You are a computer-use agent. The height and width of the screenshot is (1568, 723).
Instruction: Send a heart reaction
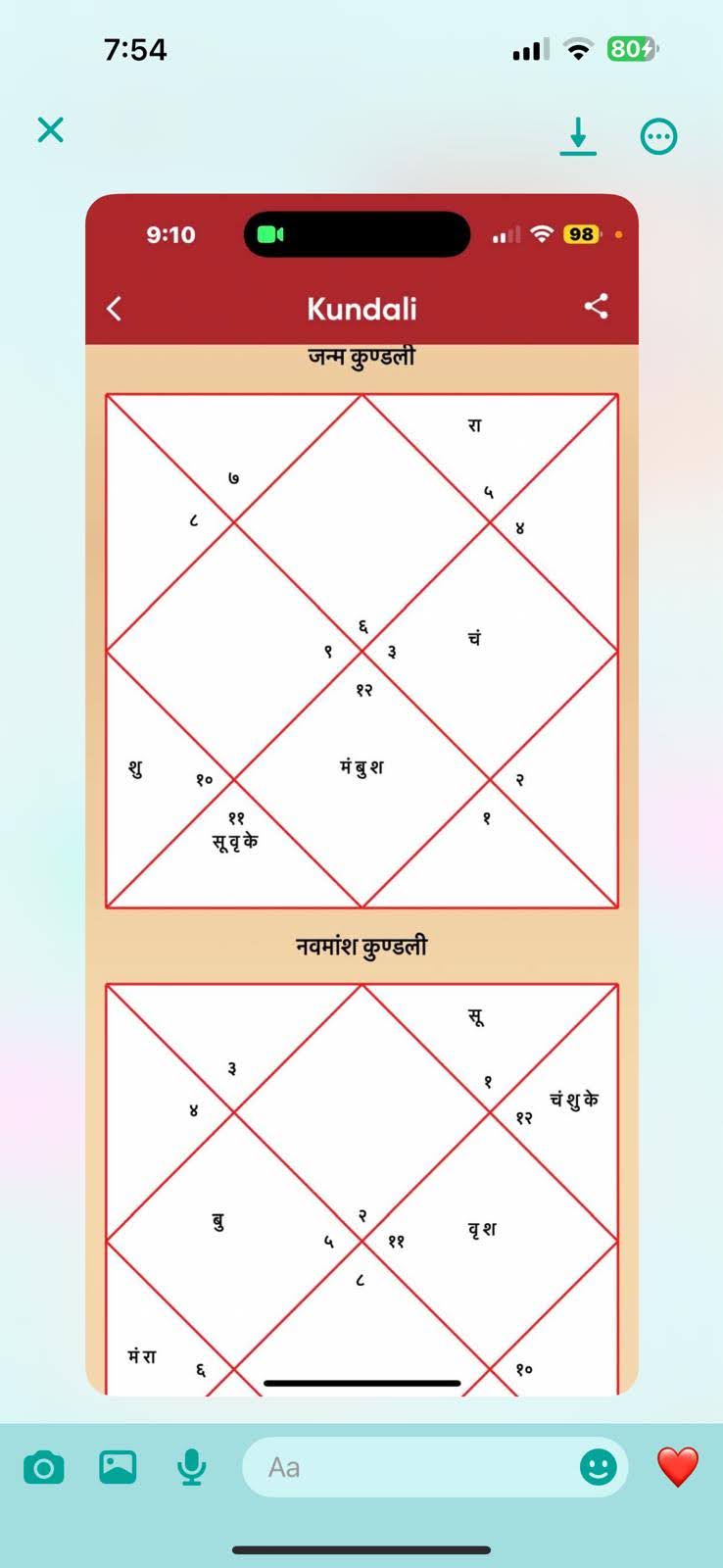678,1467
